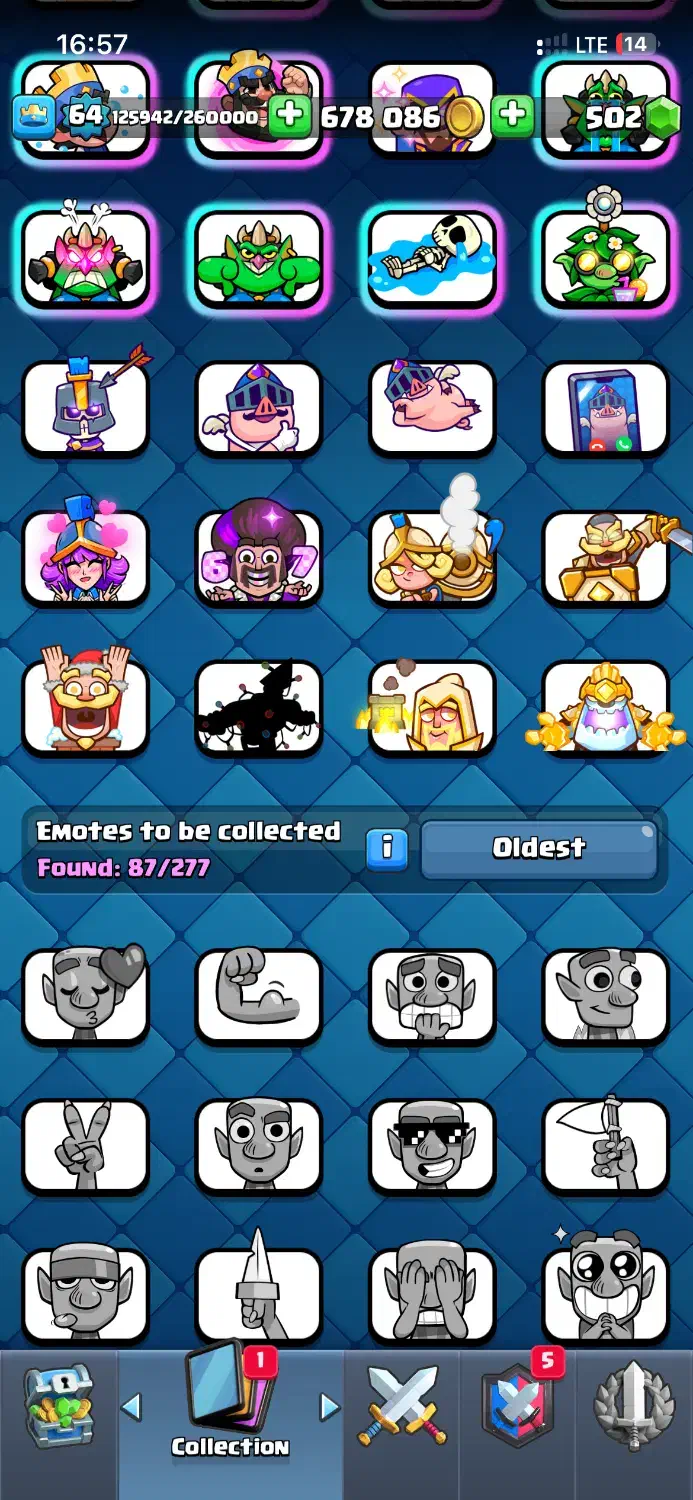
Task: Open the blue info button for emotes
Action: pyautogui.click(x=388, y=850)
